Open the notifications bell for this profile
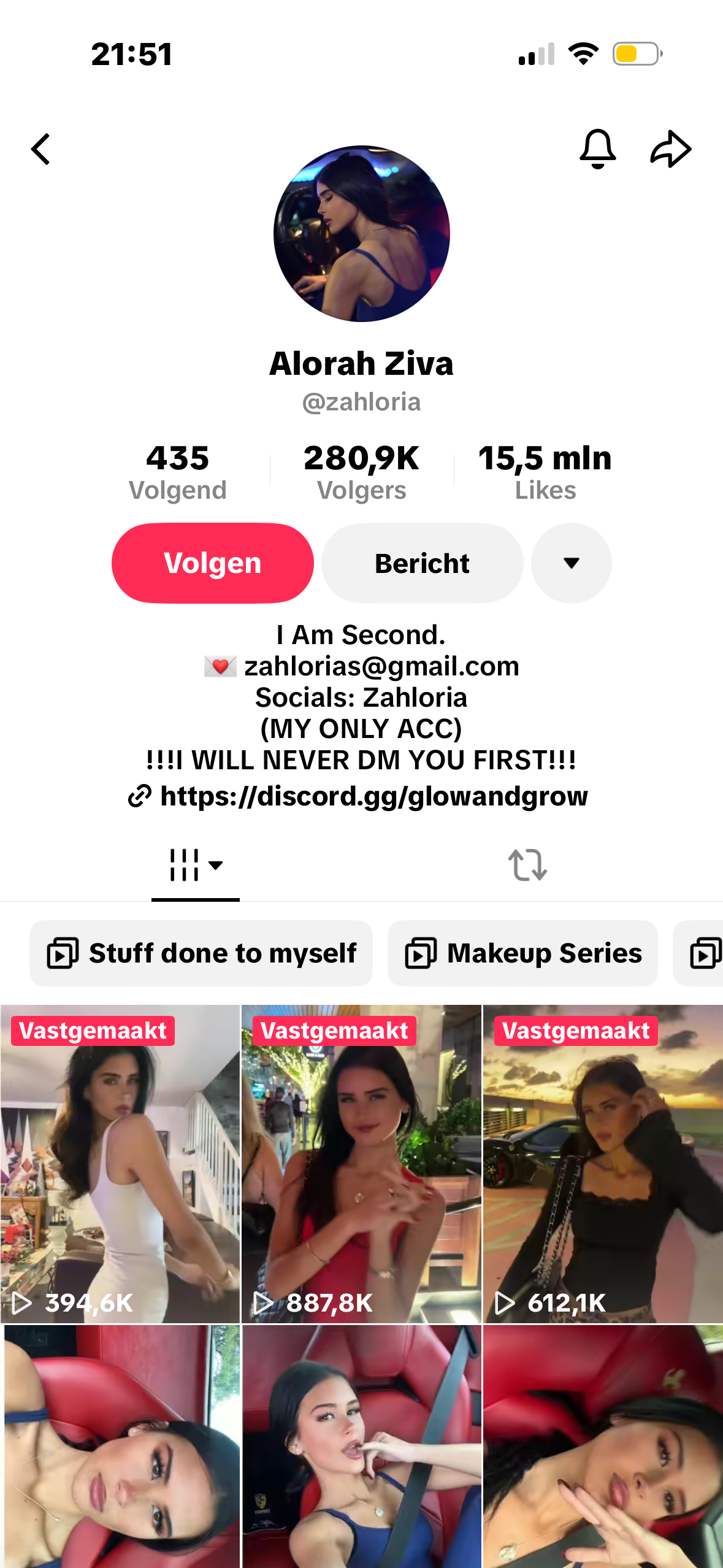The height and width of the screenshot is (1568, 723). [597, 149]
